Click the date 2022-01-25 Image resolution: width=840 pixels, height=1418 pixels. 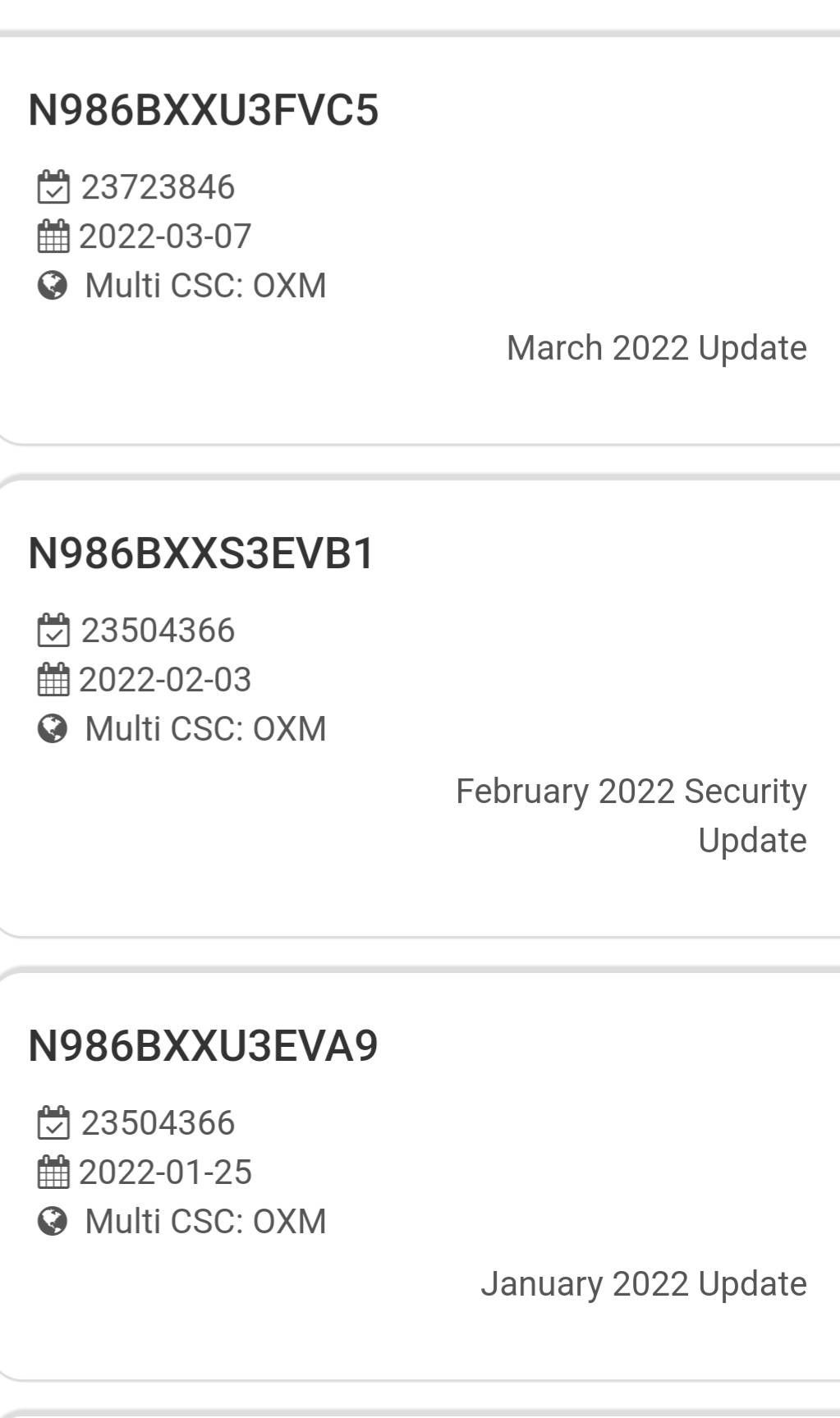pos(165,1172)
